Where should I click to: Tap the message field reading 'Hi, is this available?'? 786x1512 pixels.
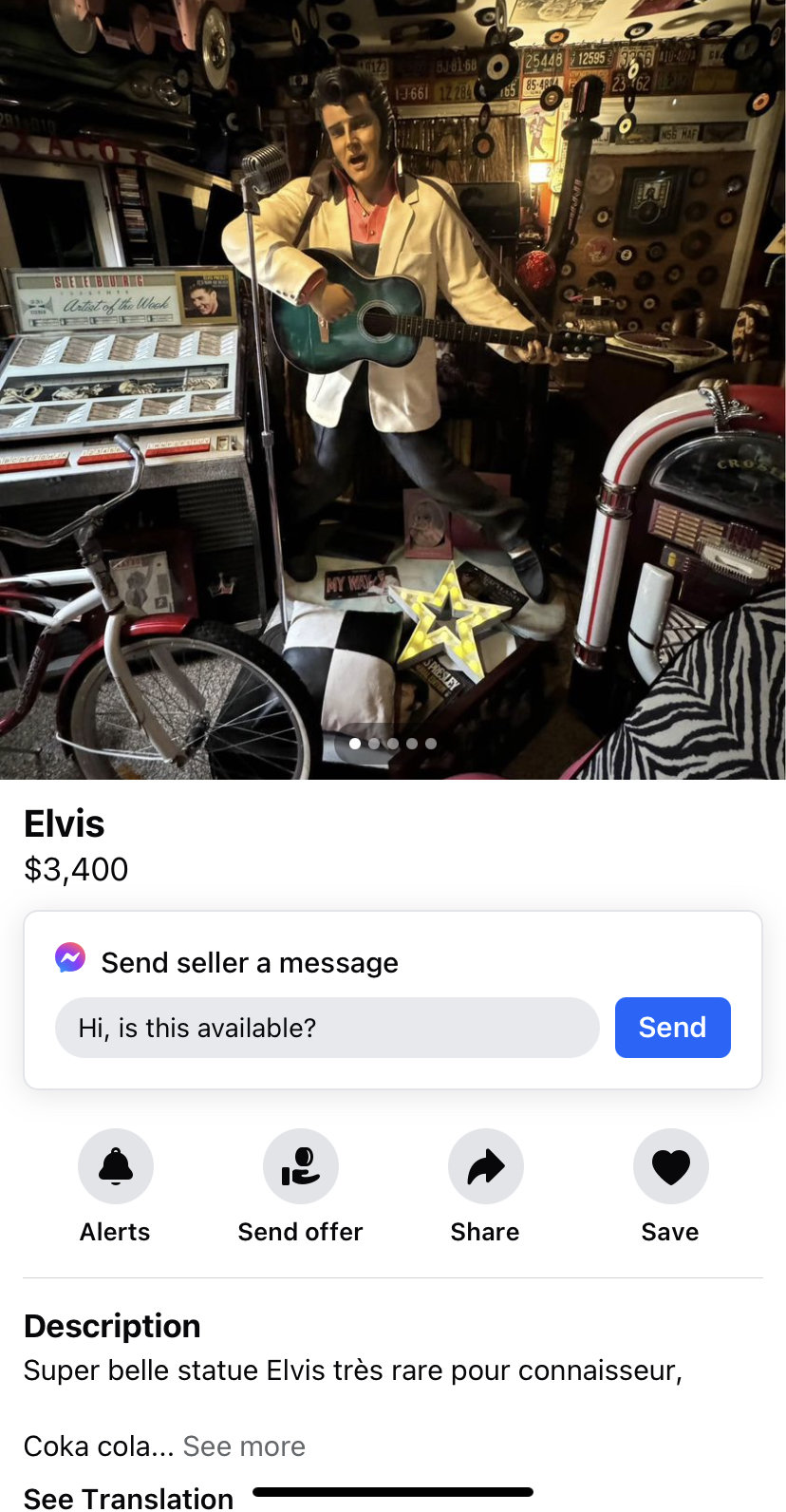pos(327,1028)
